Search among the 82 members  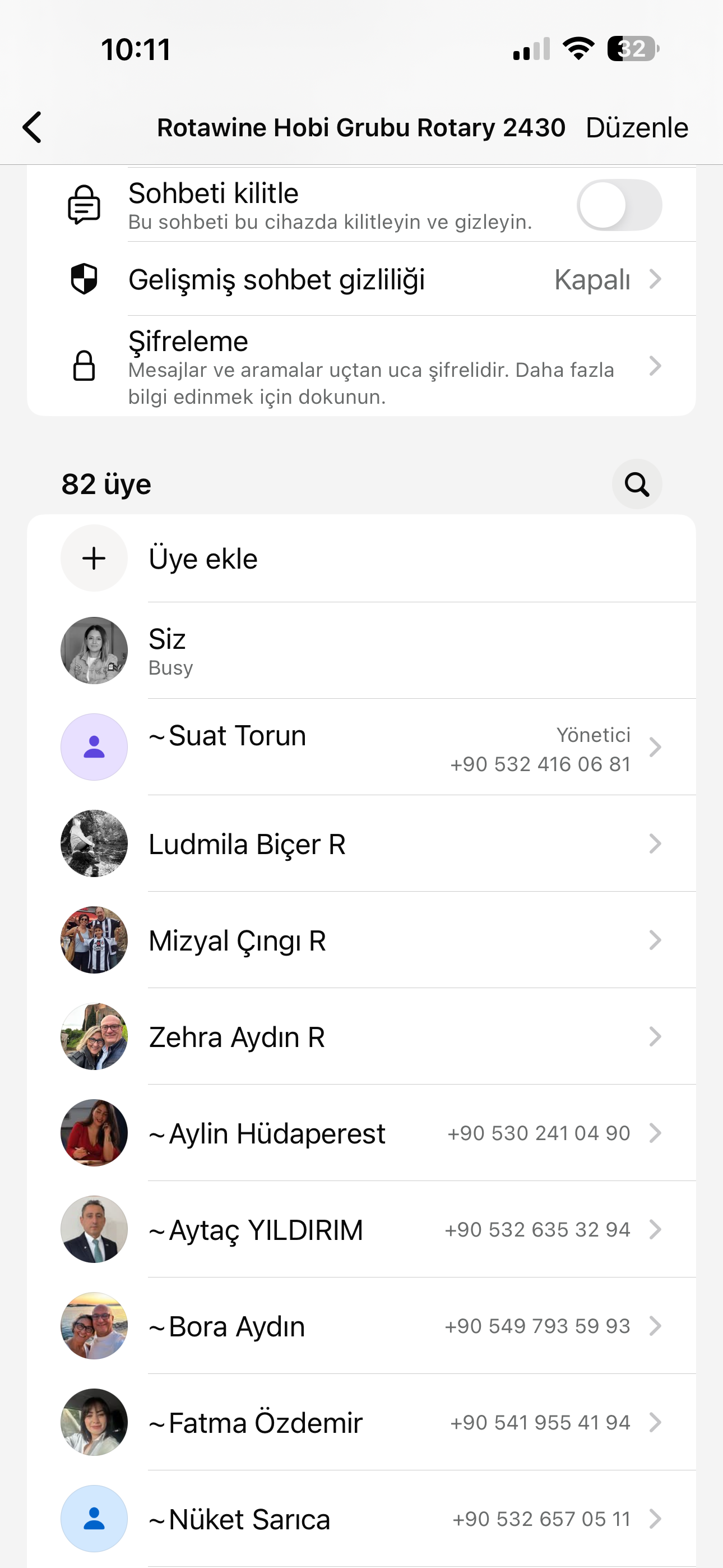pyautogui.click(x=637, y=485)
